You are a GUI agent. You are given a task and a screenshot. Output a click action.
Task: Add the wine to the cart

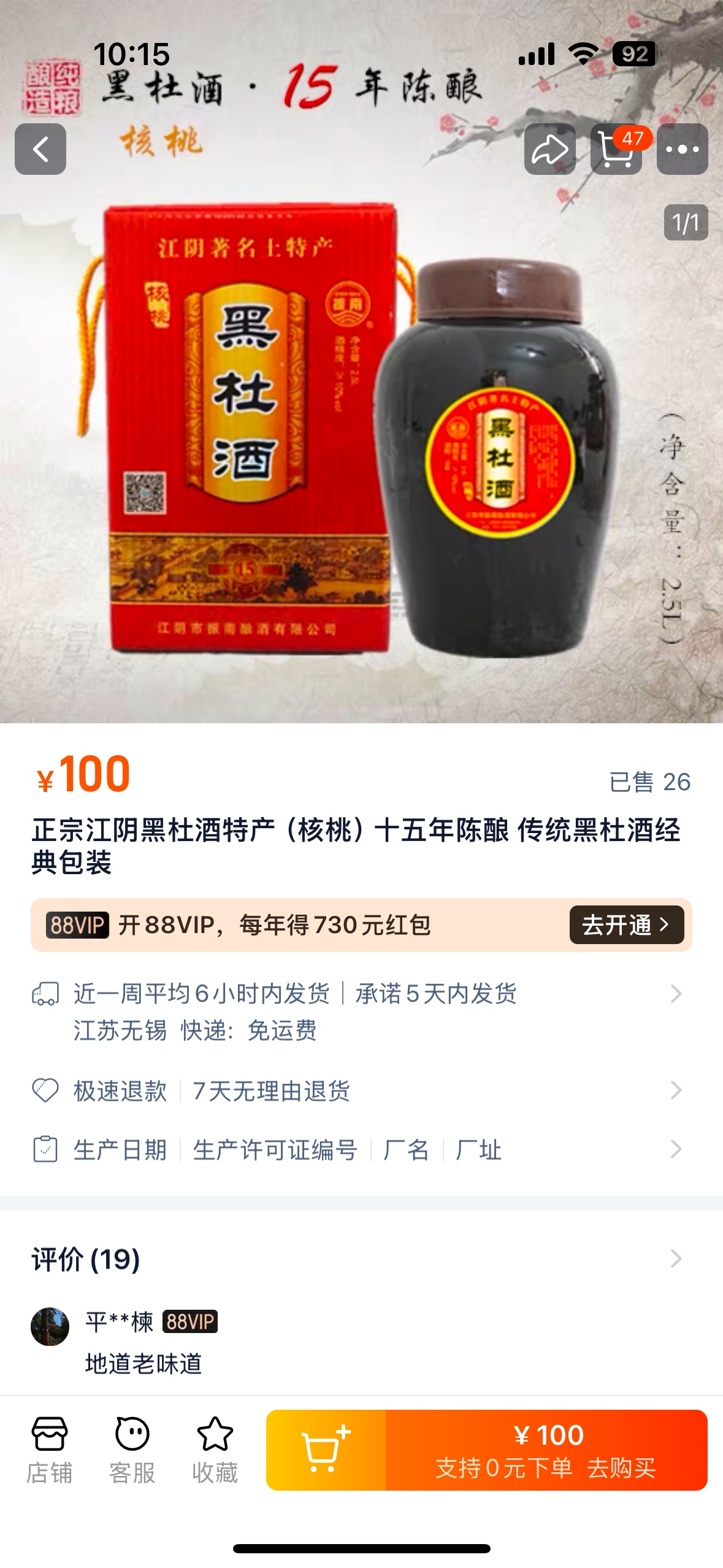326,1450
